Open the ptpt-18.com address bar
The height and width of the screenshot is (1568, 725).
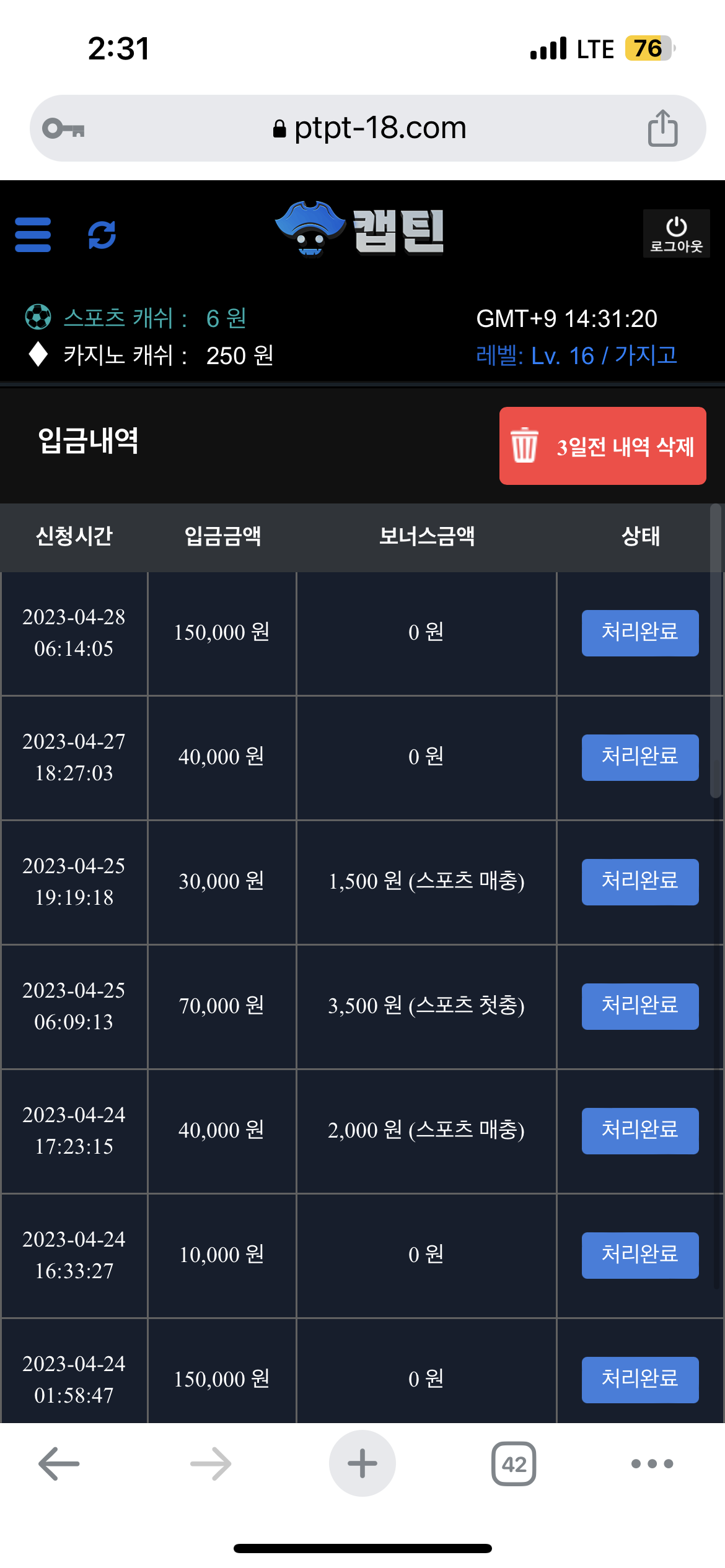[368, 128]
